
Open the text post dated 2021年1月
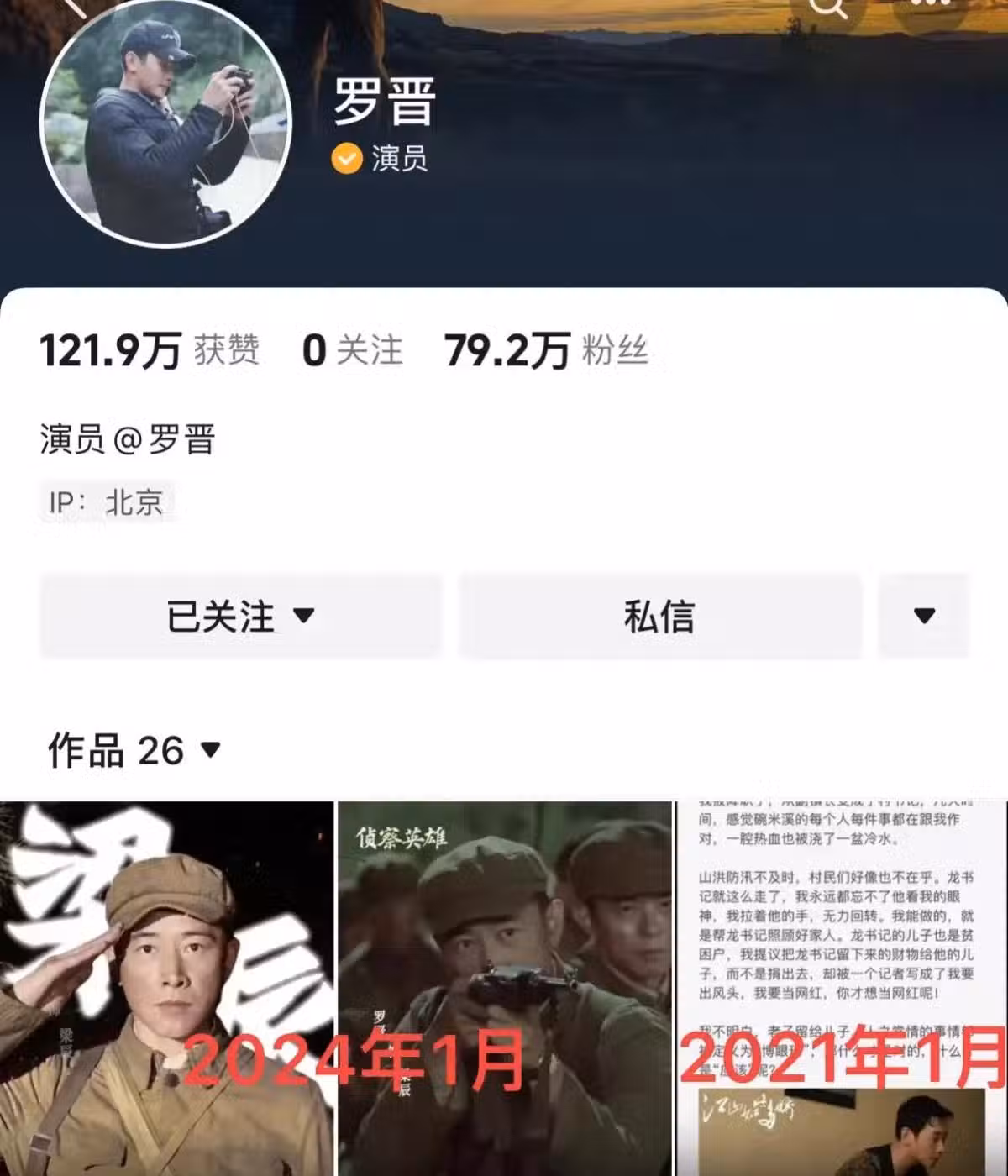(842, 989)
